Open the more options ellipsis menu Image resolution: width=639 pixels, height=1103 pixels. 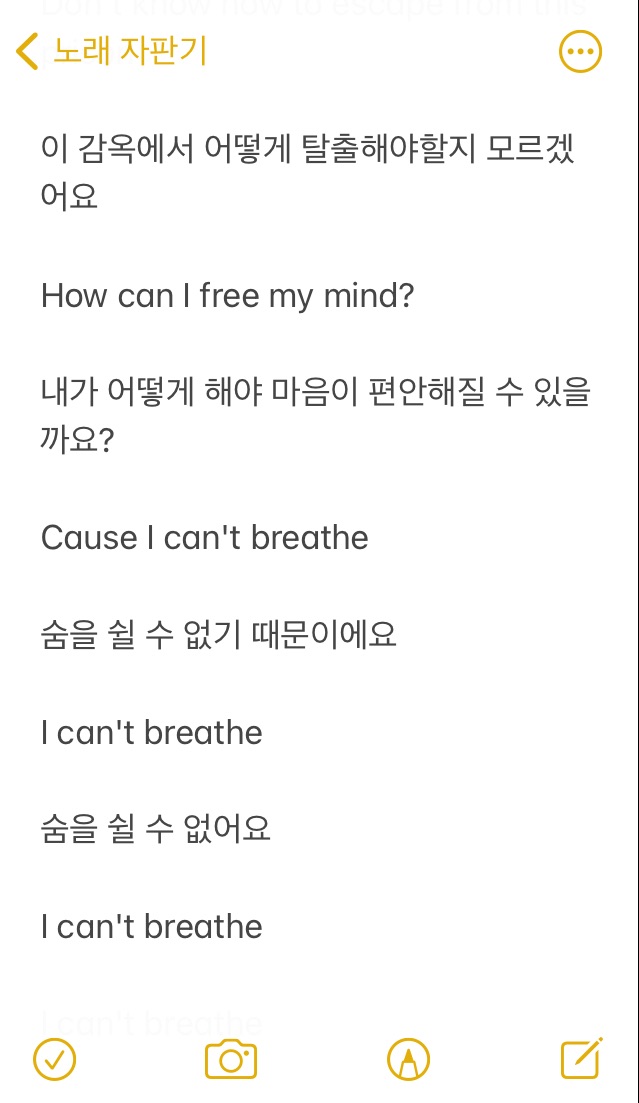pos(580,51)
